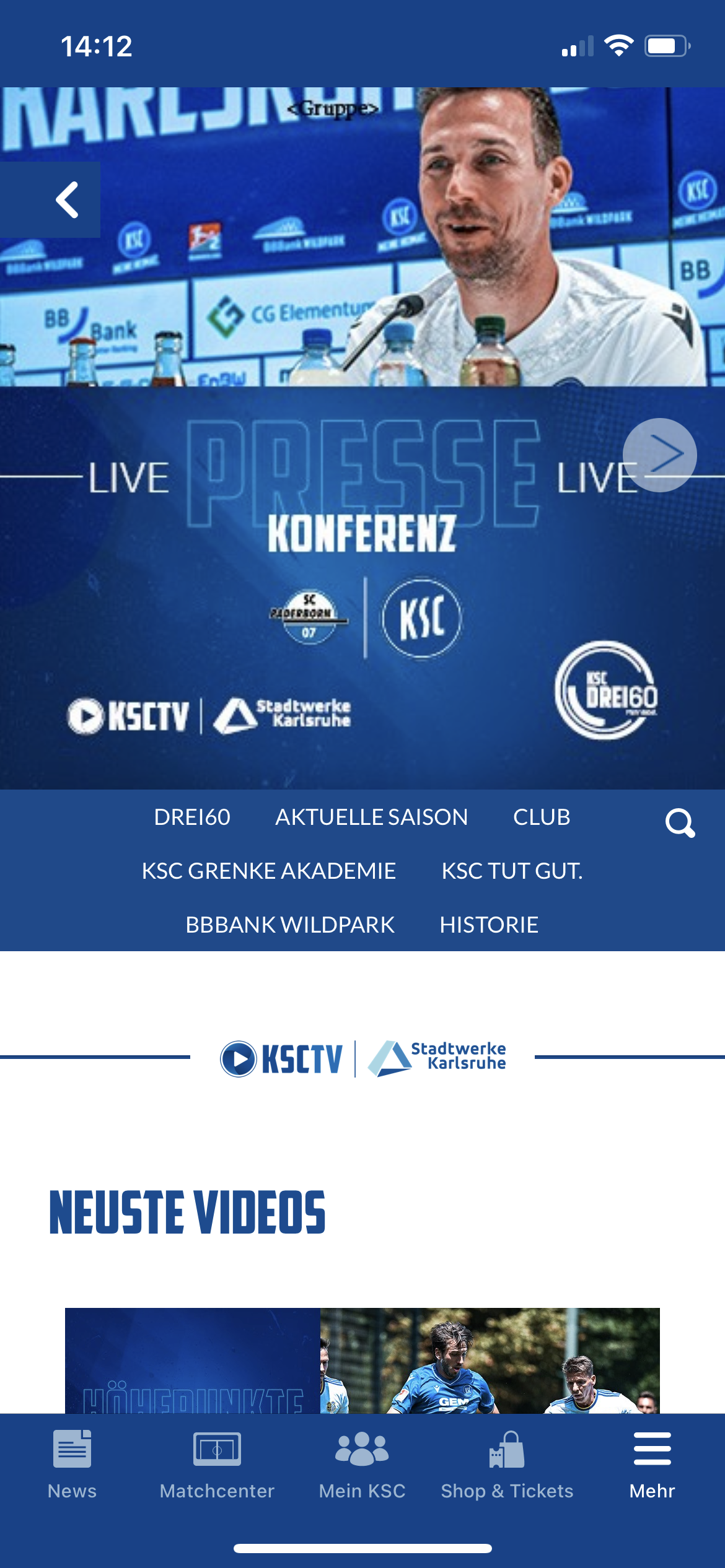Go back using the left arrow
Screen dimensions: 725x1568
67,199
